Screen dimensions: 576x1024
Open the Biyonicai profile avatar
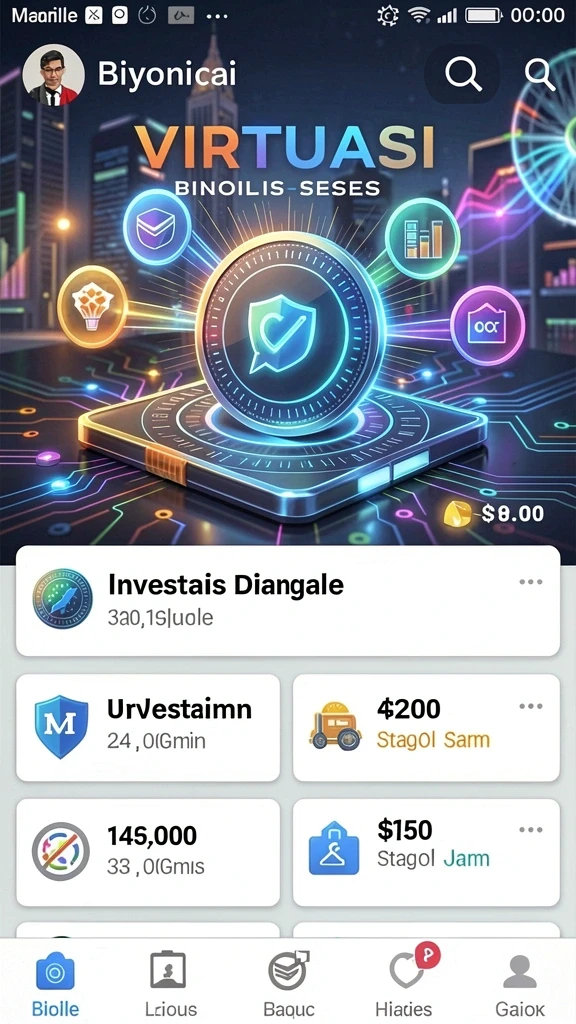[54, 74]
